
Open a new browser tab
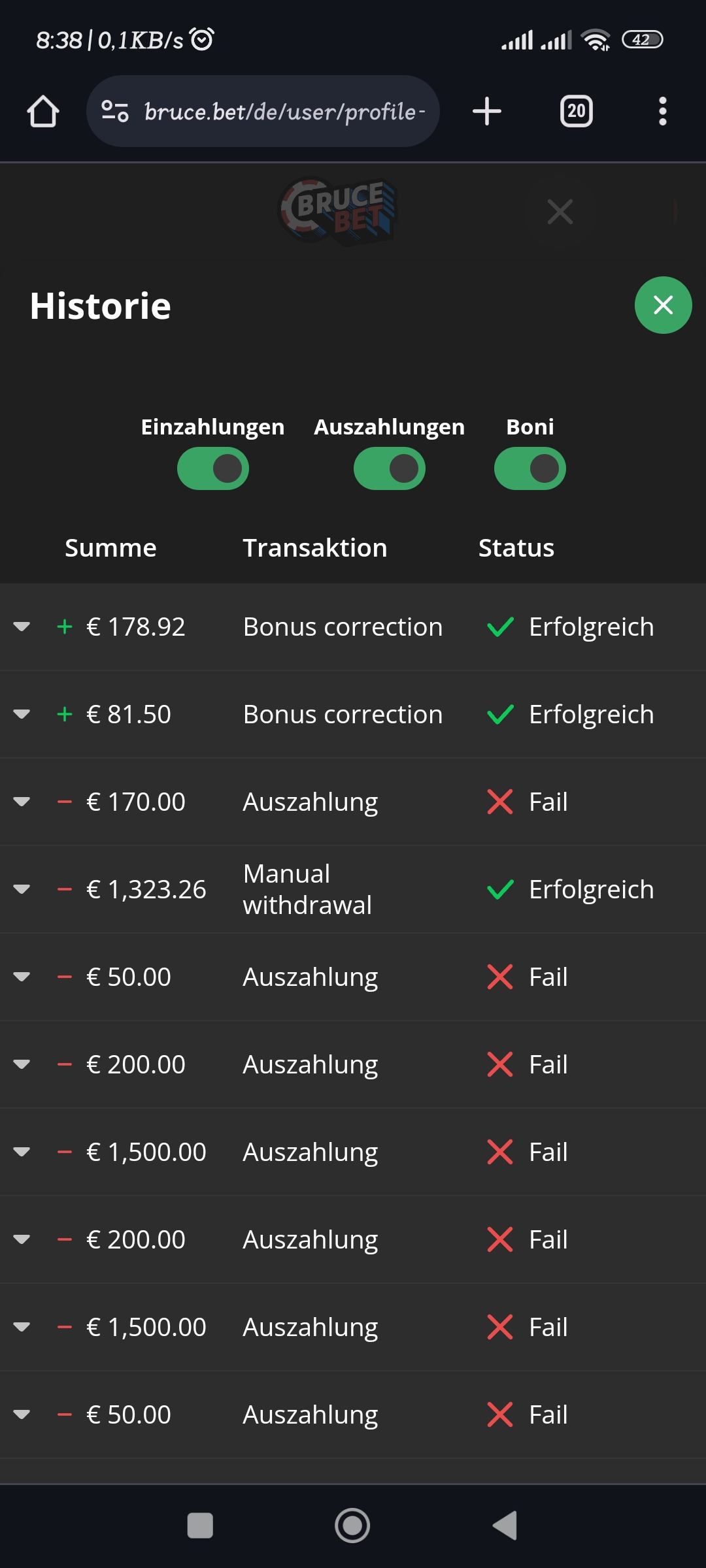click(x=487, y=111)
